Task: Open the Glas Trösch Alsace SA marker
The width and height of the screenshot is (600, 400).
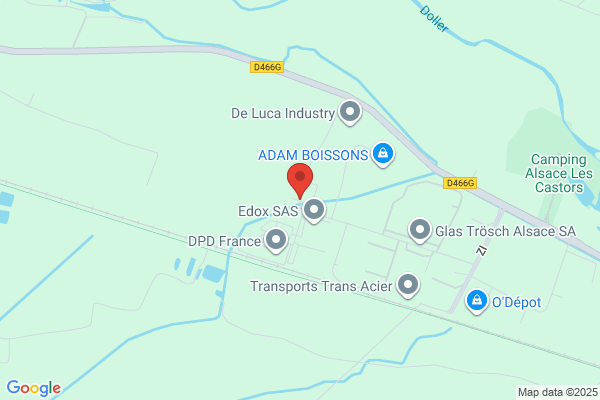Action: [x=420, y=231]
